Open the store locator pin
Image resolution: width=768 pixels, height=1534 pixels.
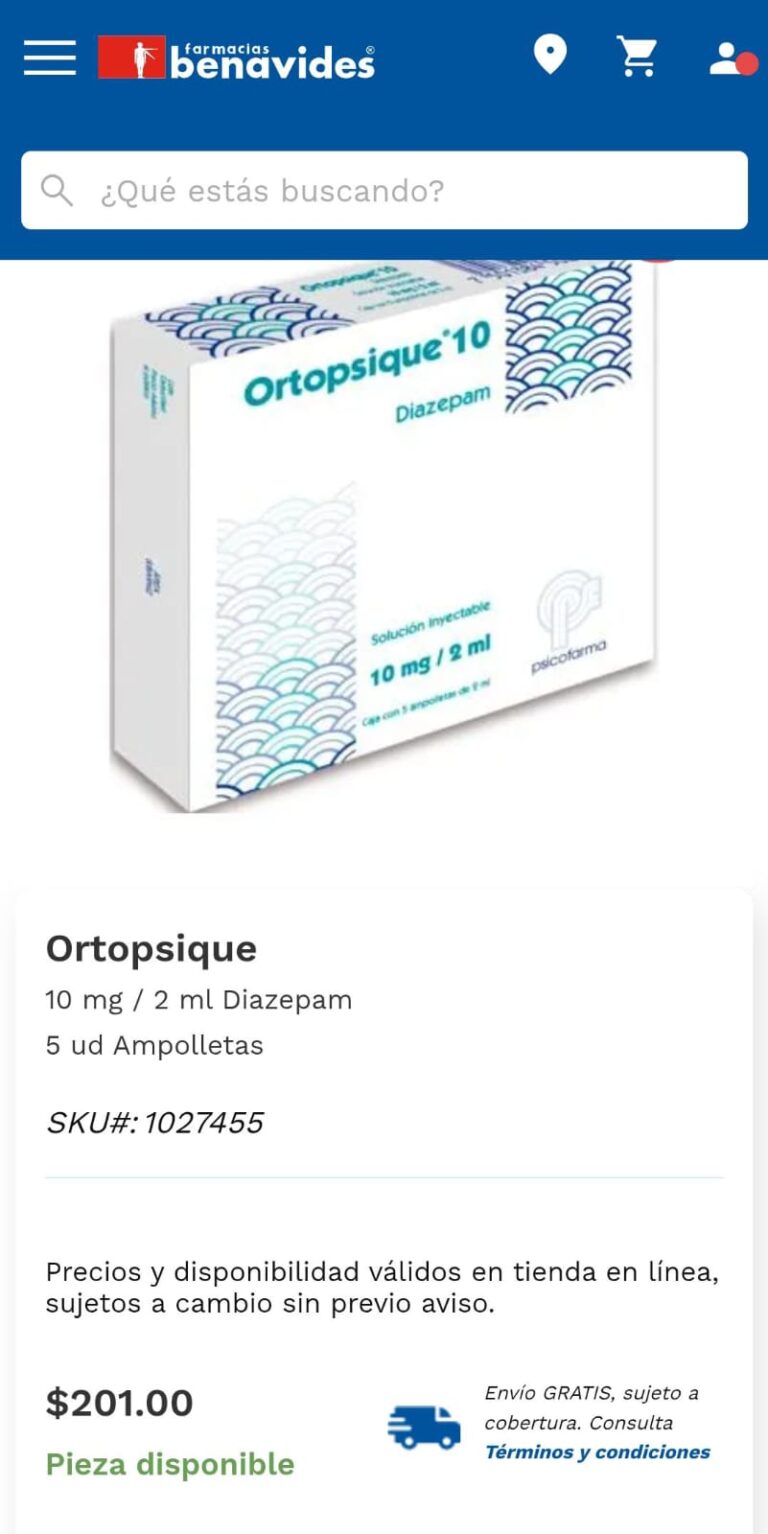point(550,55)
